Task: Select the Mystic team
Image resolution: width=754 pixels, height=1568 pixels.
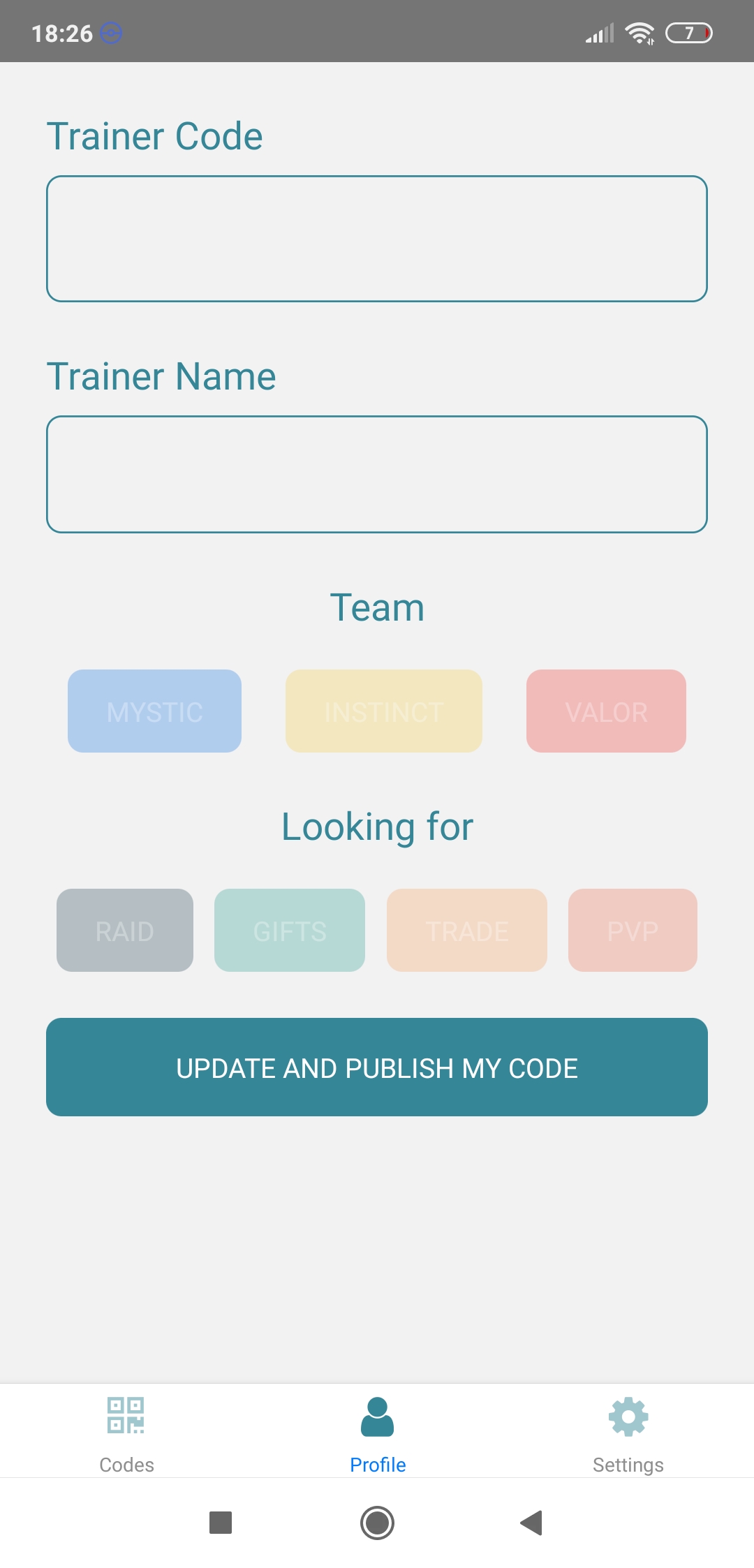Action: tap(154, 711)
